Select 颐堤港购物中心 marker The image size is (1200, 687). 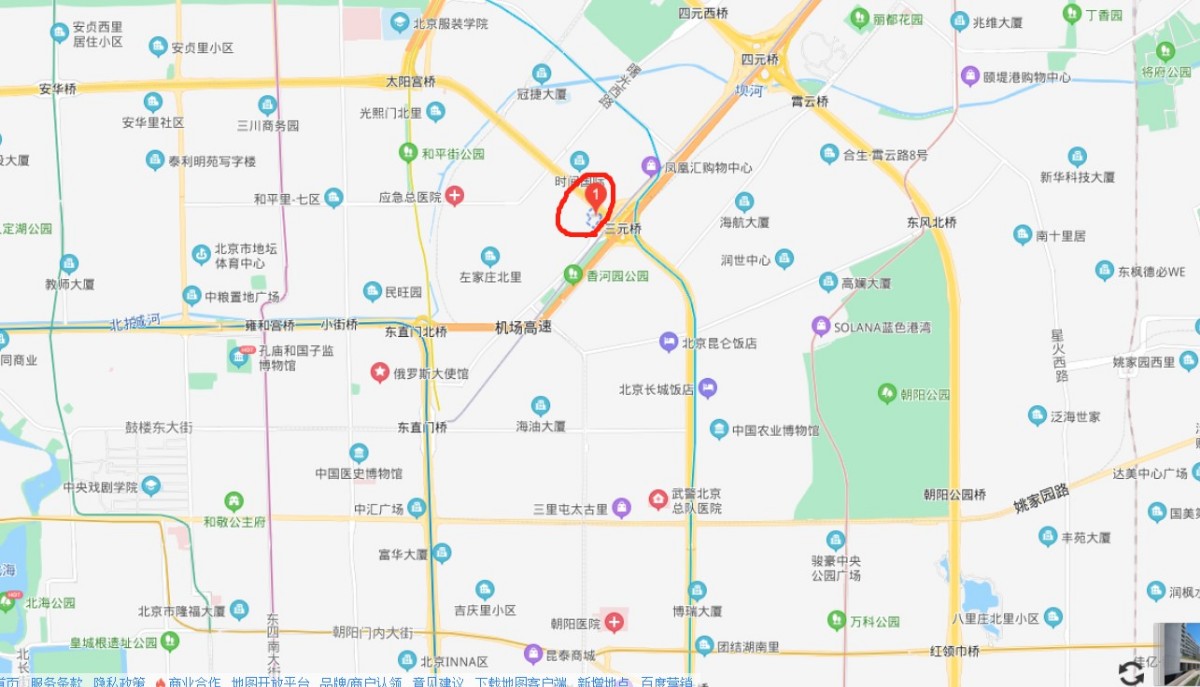970,76
